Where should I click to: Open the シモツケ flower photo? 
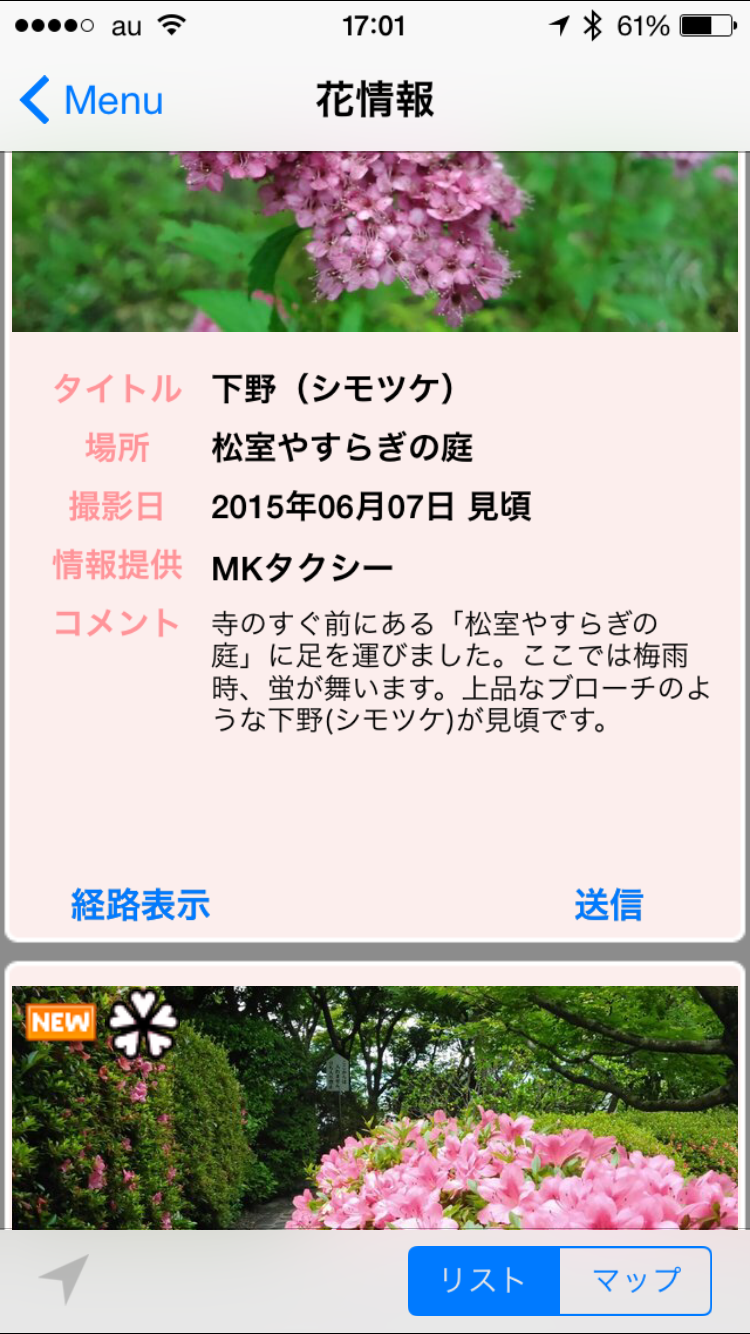[x=375, y=242]
